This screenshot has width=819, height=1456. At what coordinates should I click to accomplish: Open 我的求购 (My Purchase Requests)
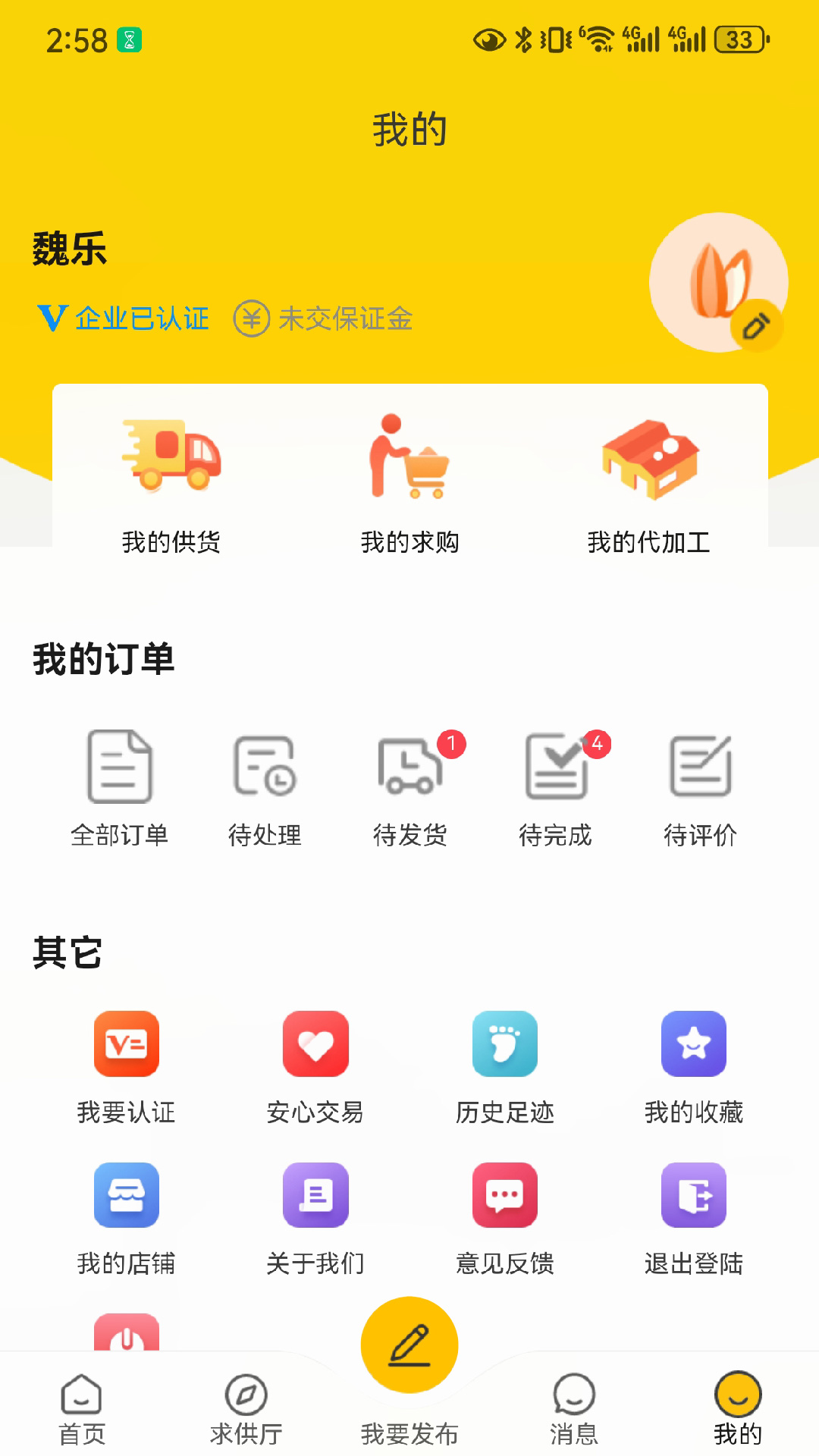[409, 485]
